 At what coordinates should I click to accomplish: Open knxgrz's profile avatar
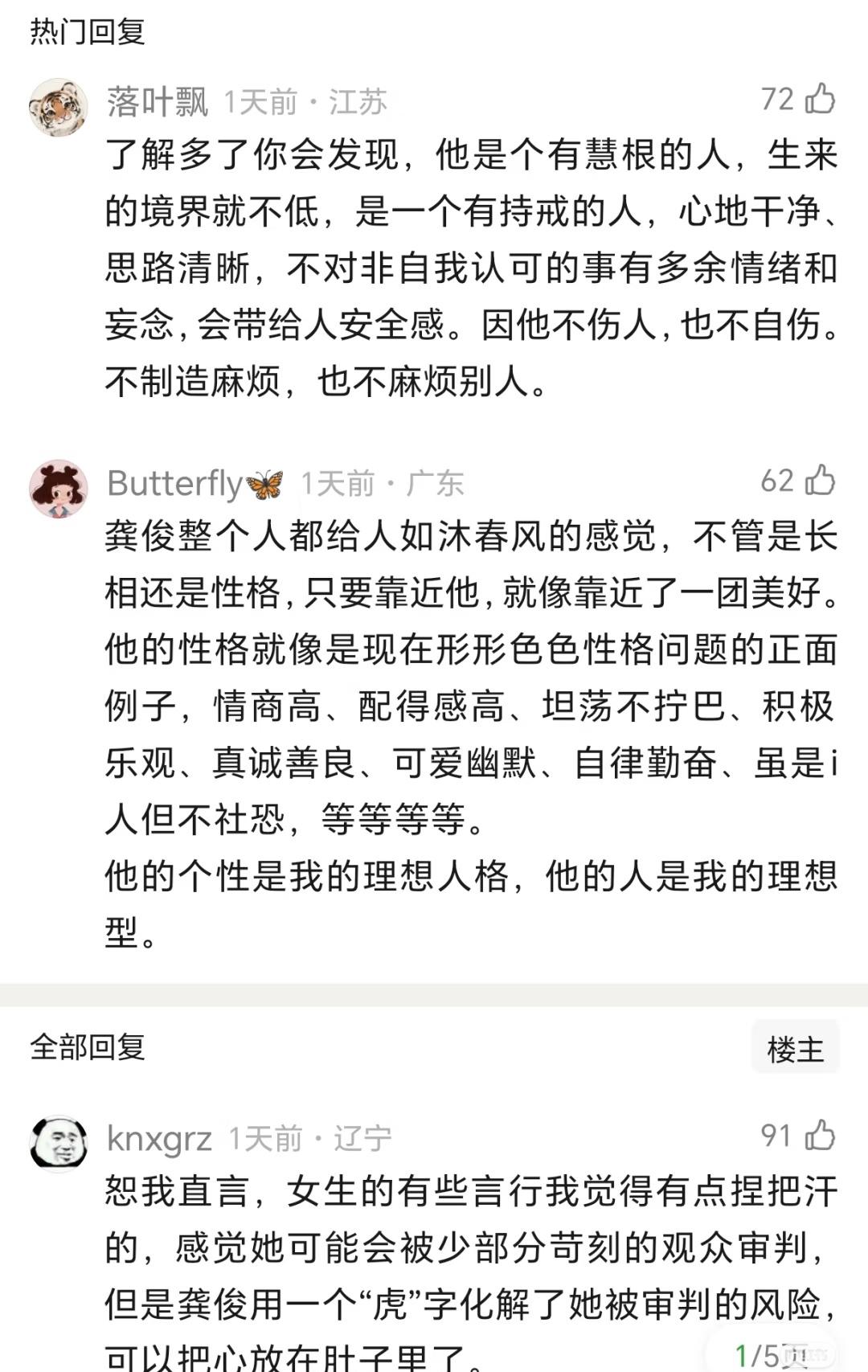pyautogui.click(x=58, y=1142)
